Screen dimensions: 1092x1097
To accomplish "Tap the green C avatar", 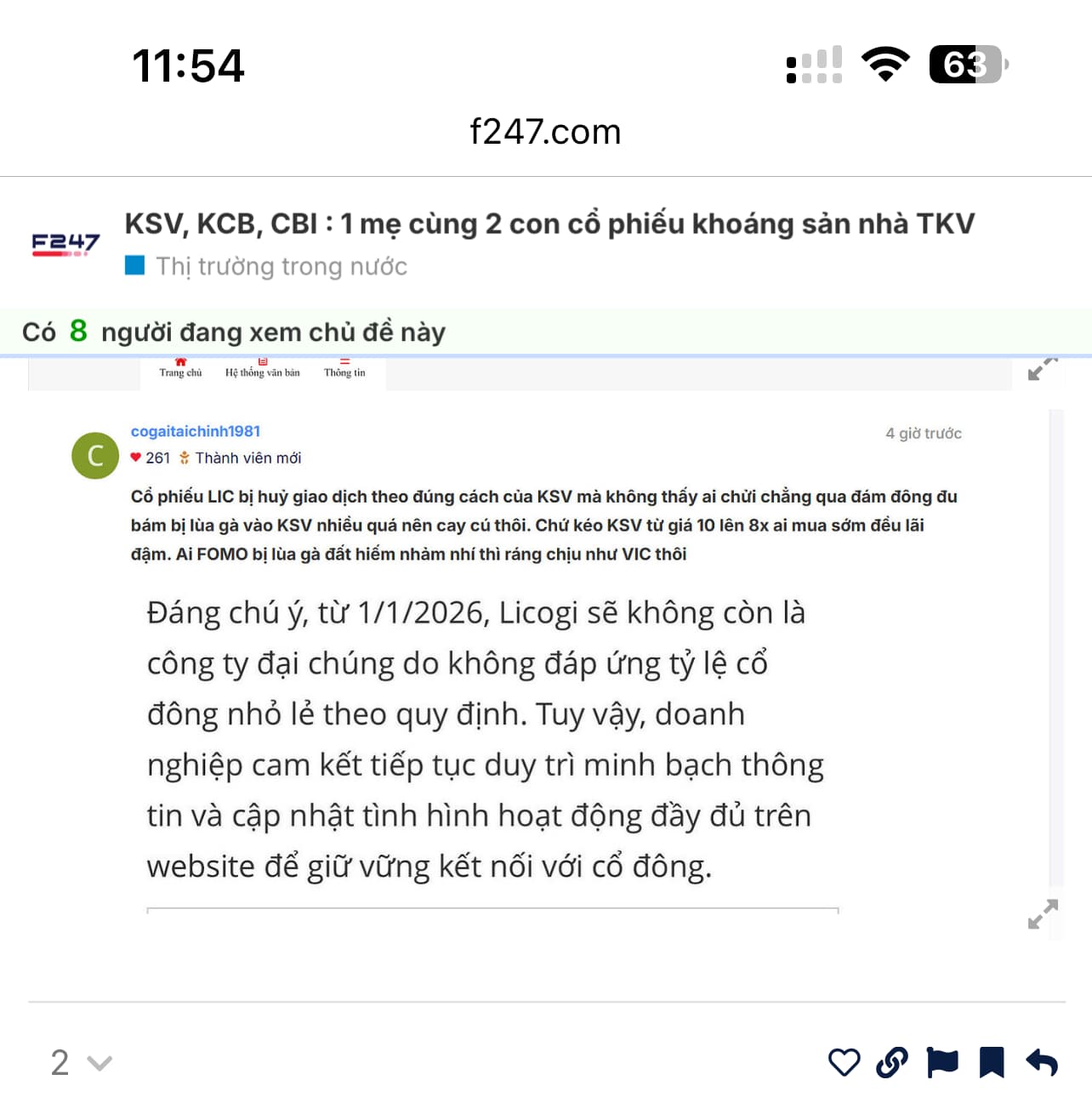I will click(95, 456).
